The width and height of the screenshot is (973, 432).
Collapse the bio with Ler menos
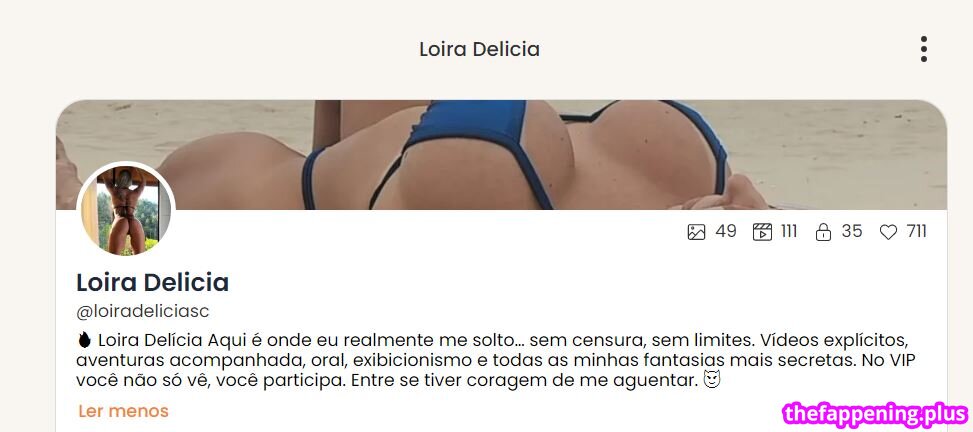click(x=123, y=411)
